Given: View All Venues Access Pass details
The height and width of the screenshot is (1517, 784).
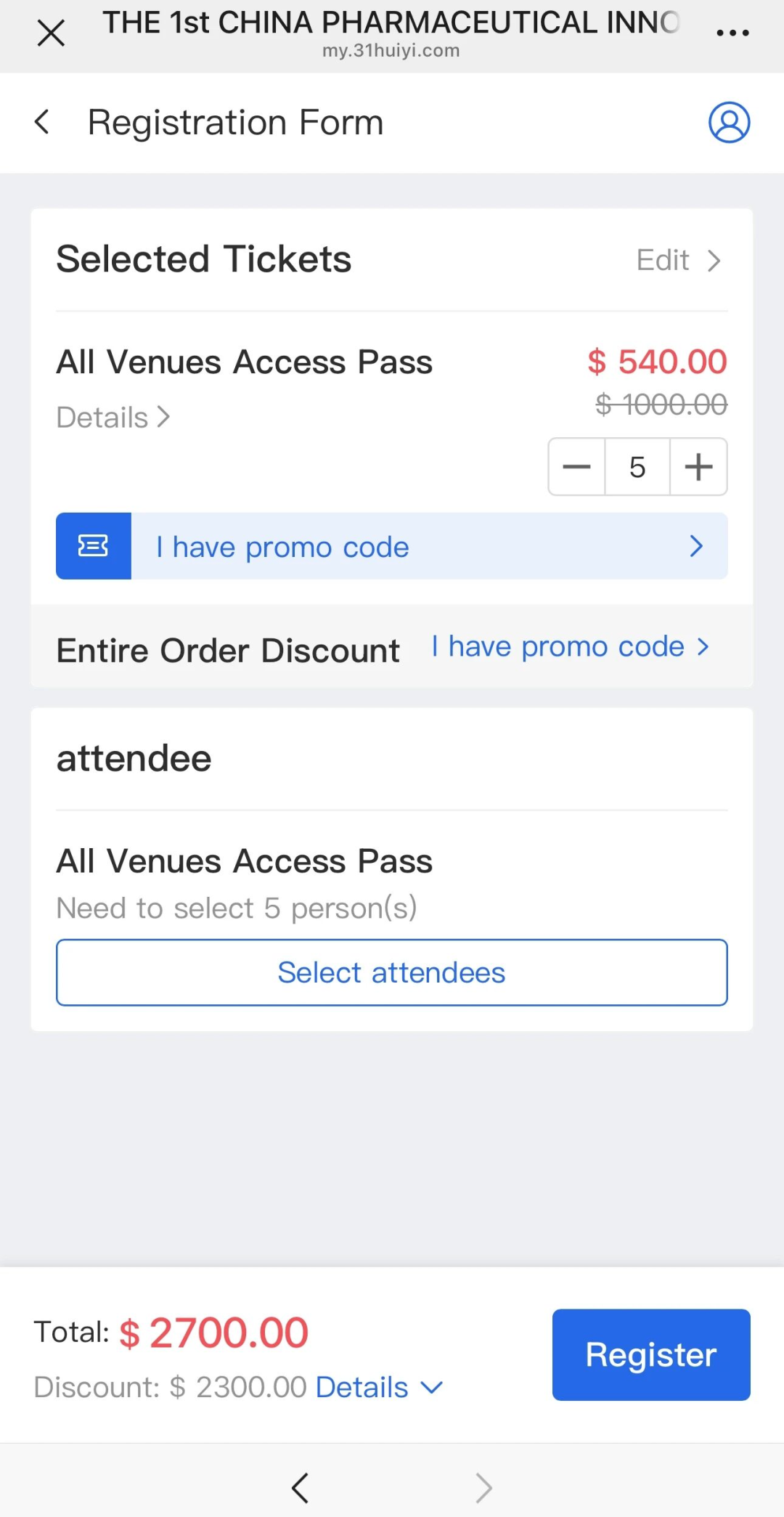Looking at the screenshot, I should click(x=113, y=418).
